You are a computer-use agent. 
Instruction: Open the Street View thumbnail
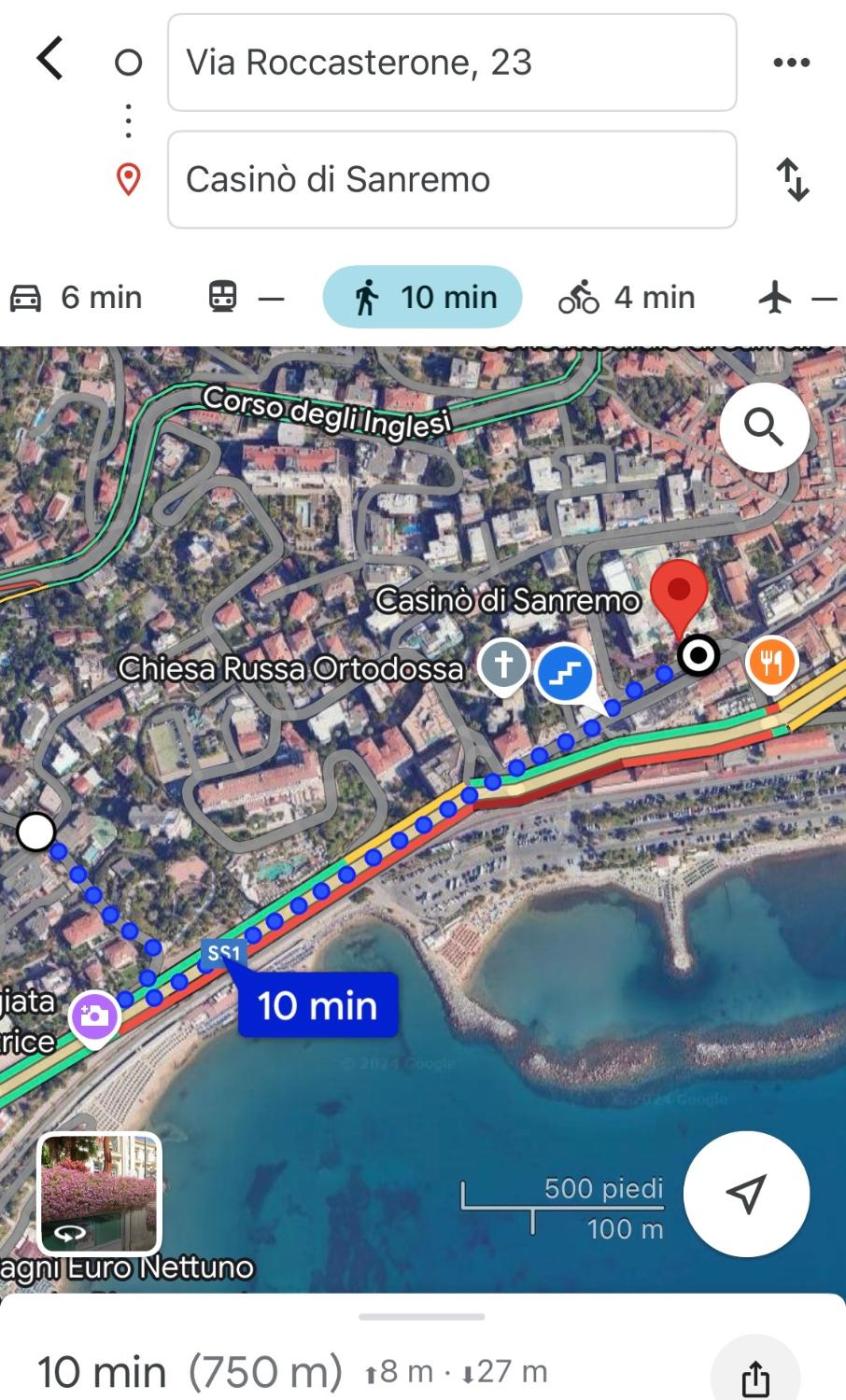point(99,1193)
